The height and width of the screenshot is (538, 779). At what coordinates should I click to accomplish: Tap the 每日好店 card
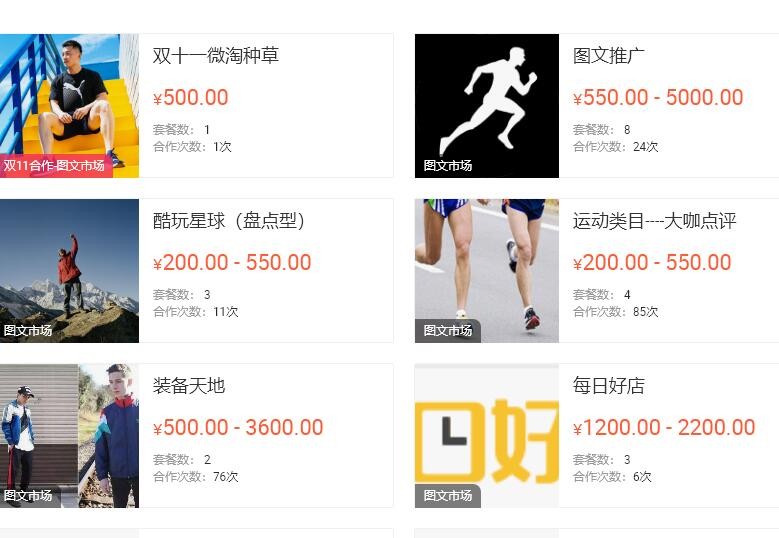coord(608,386)
